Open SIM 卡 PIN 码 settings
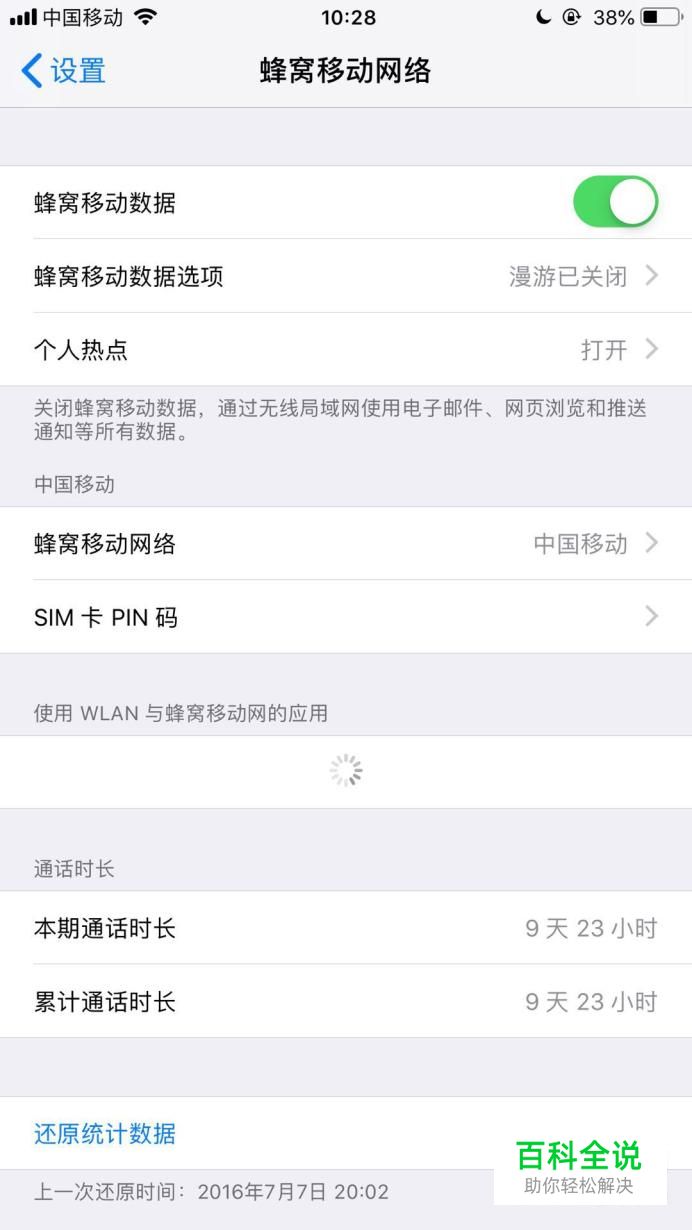This screenshot has height=1230, width=692. pyautogui.click(x=346, y=617)
